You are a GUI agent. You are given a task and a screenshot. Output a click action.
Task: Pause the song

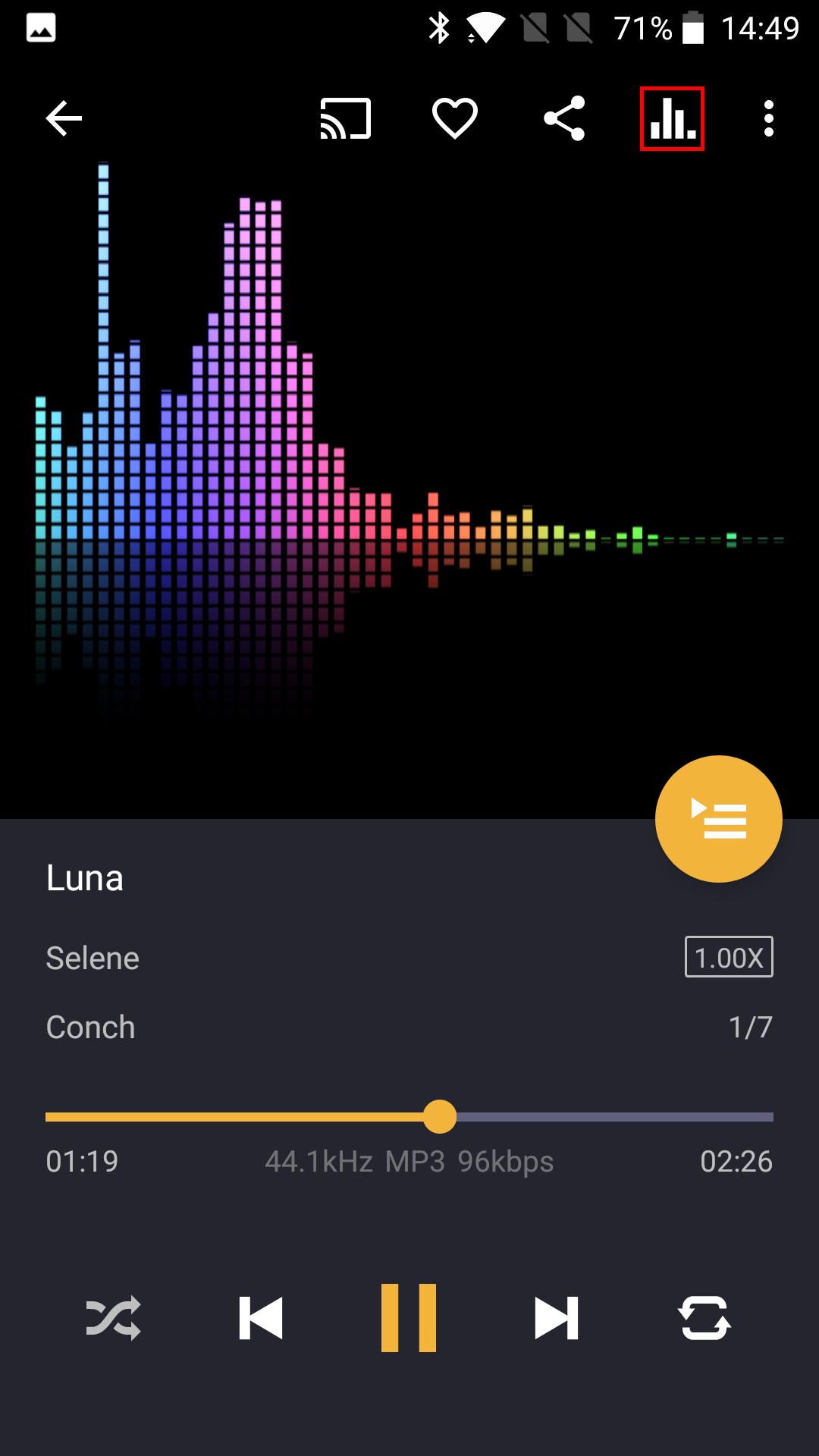tap(409, 1318)
